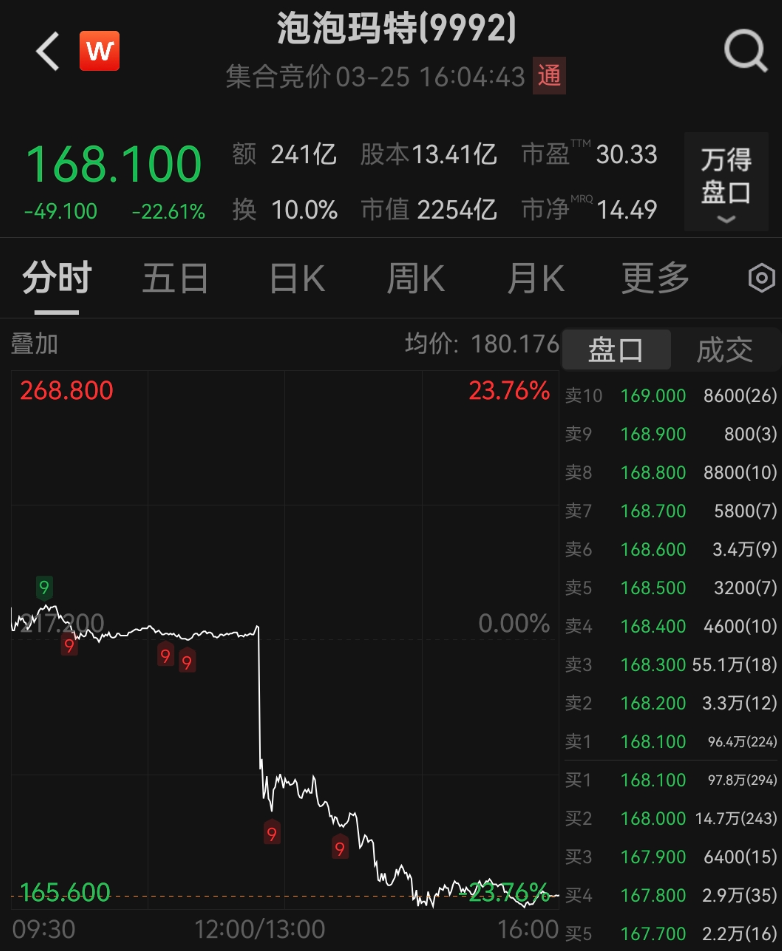Select the 日K chart tab
Image resolution: width=782 pixels, height=951 pixels.
click(297, 279)
